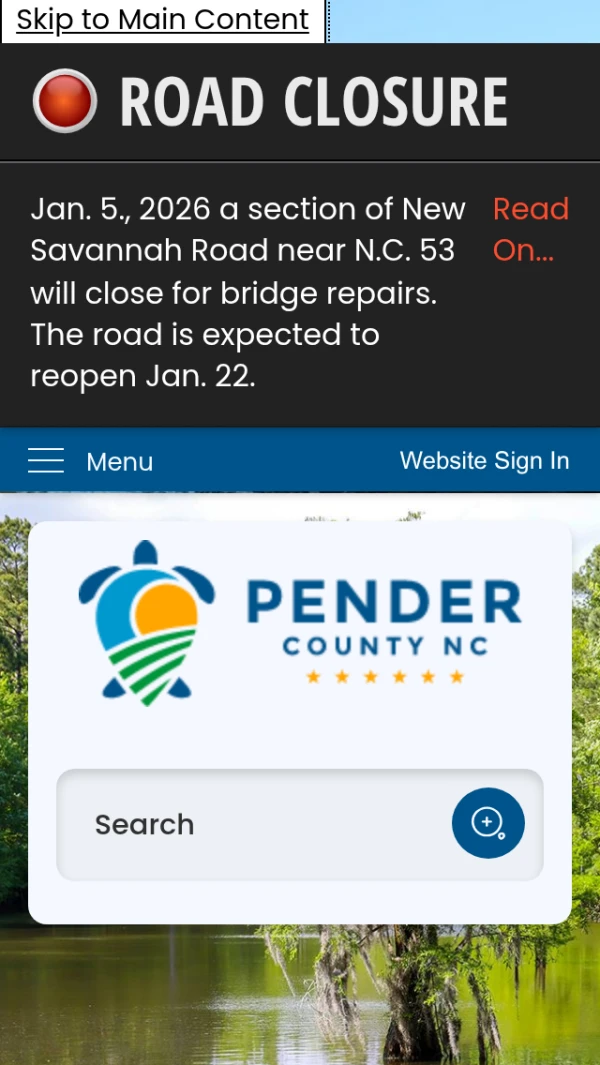Follow the Skip to Main Content link

(163, 20)
